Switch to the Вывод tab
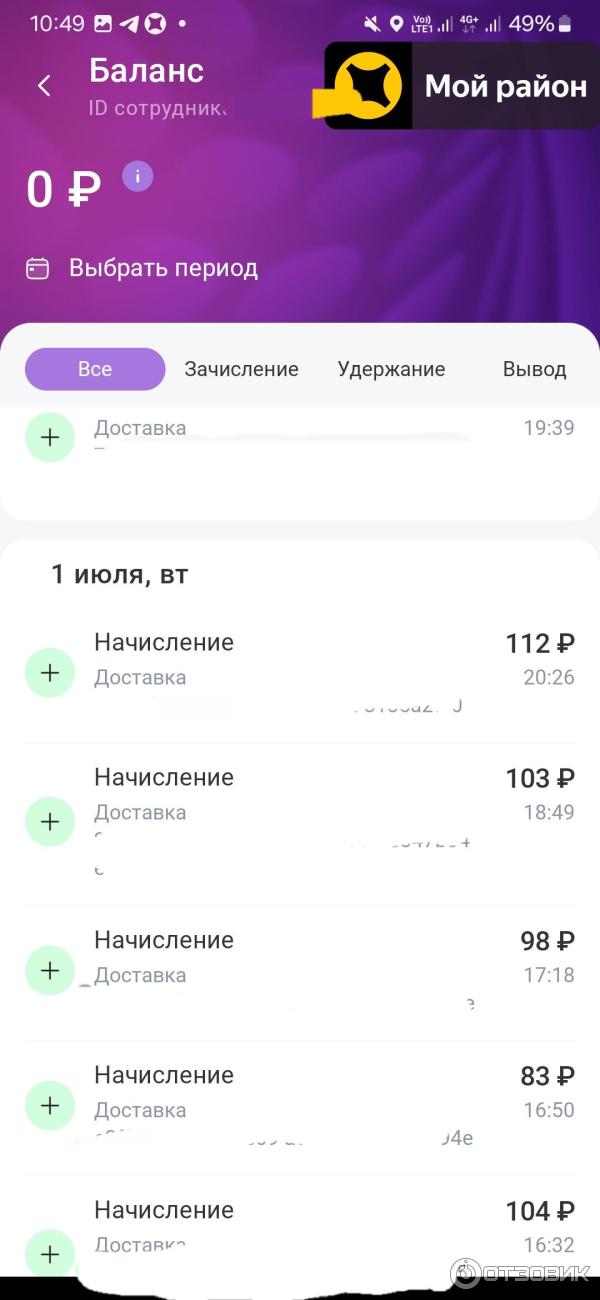The height and width of the screenshot is (1300, 600). tap(534, 369)
